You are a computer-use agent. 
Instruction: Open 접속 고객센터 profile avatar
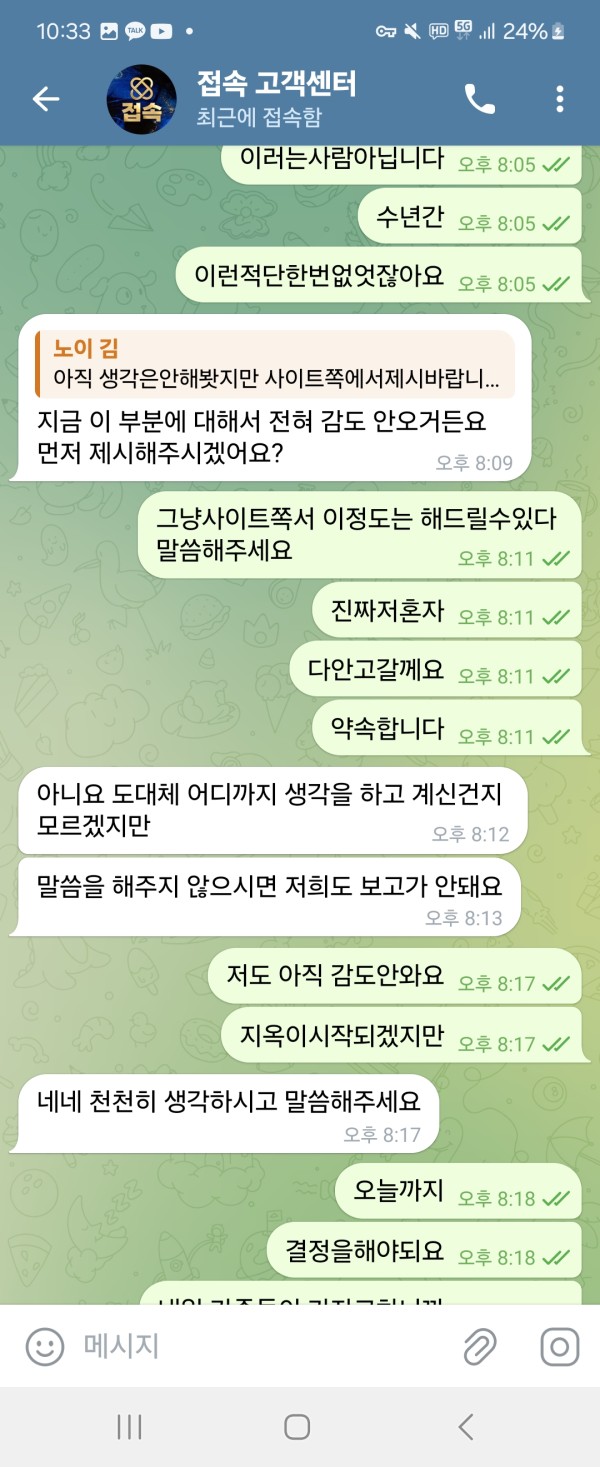(x=141, y=99)
